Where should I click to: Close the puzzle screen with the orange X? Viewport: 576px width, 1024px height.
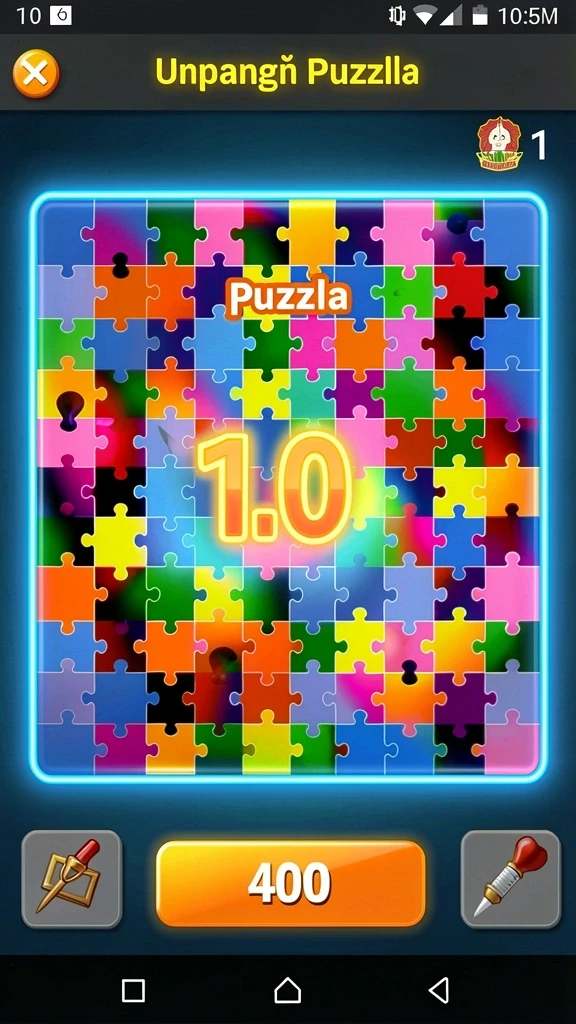(36, 73)
